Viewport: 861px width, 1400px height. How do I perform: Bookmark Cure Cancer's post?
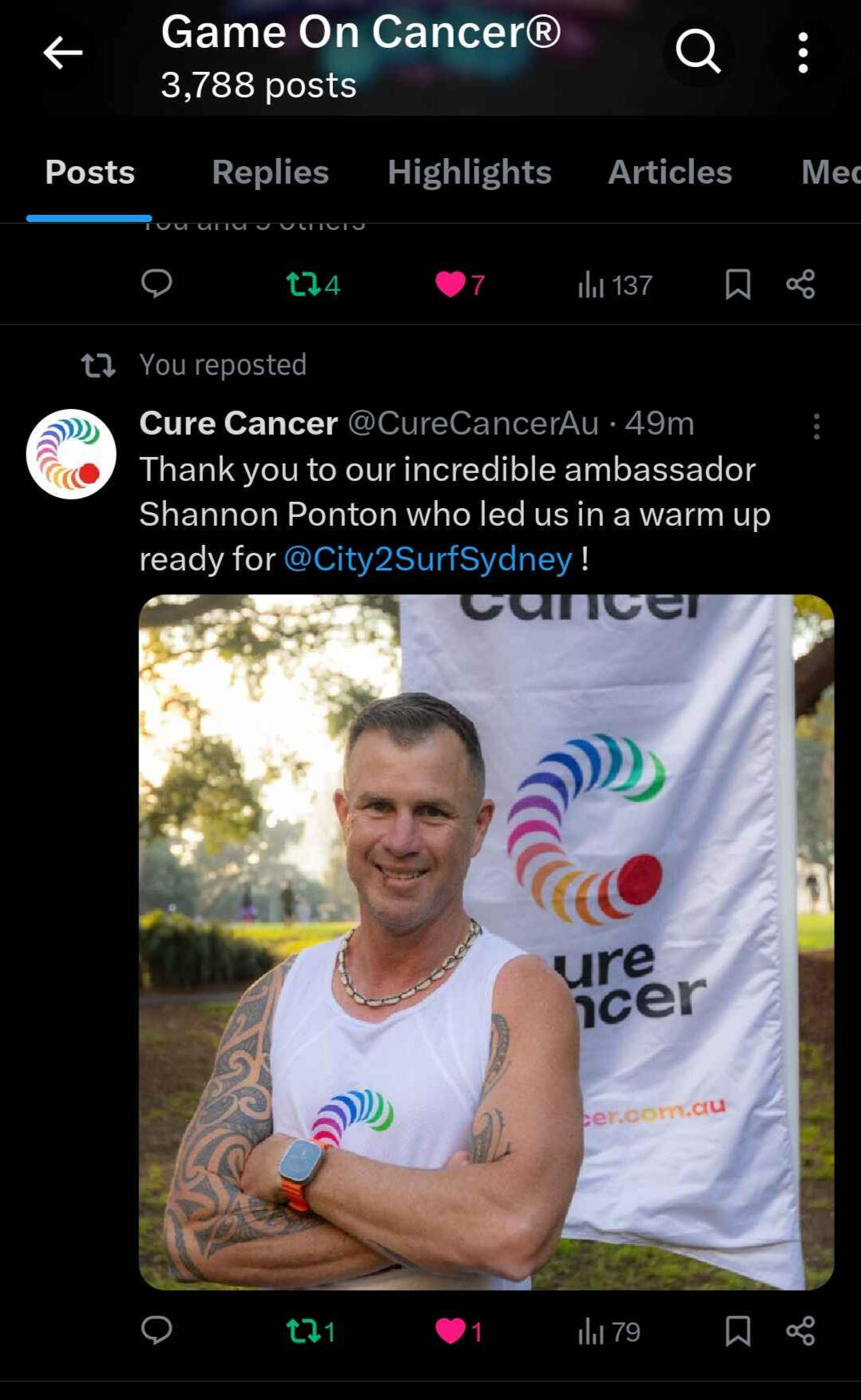click(x=737, y=1331)
